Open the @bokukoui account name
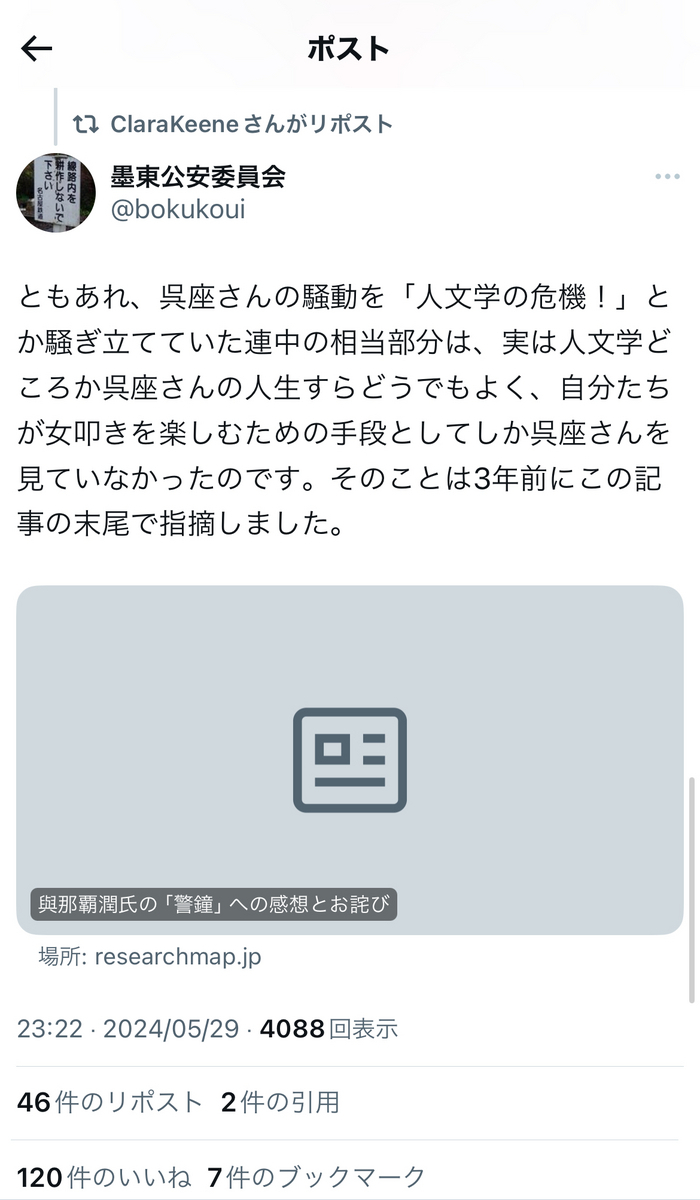Image resolution: width=700 pixels, height=1200 pixels. click(177, 209)
